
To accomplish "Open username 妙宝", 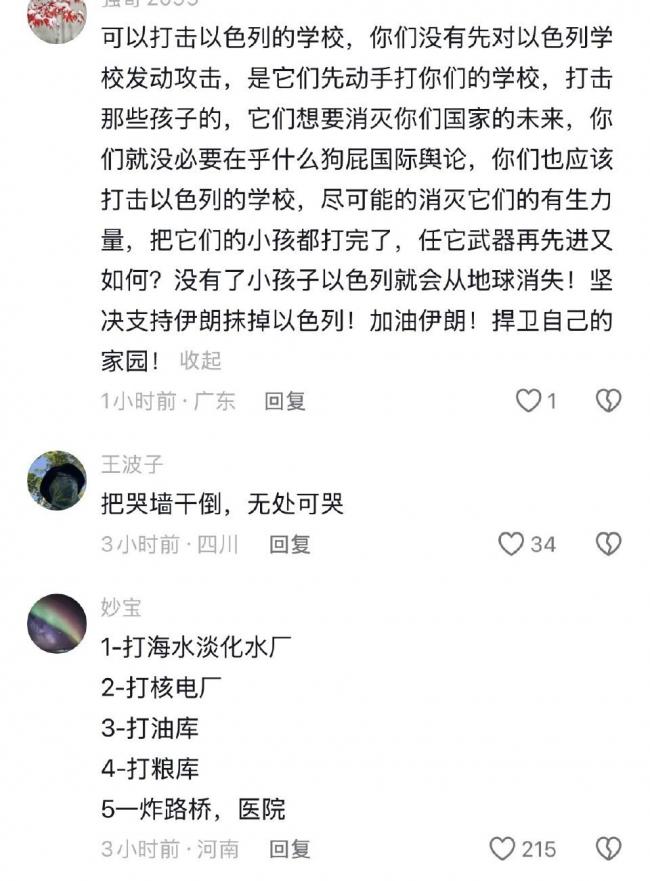I will [121, 607].
